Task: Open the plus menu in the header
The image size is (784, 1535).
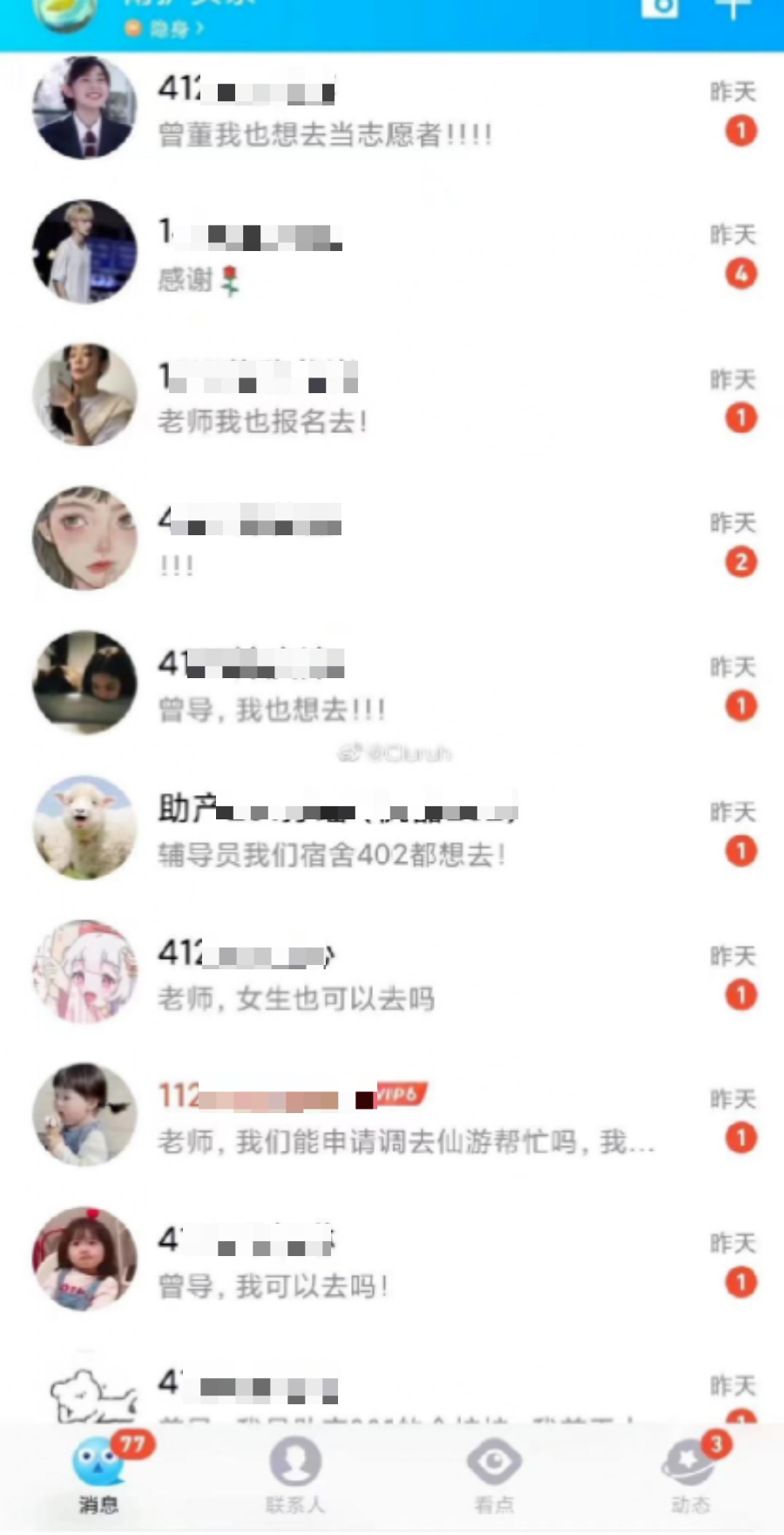Action: pyautogui.click(x=733, y=9)
